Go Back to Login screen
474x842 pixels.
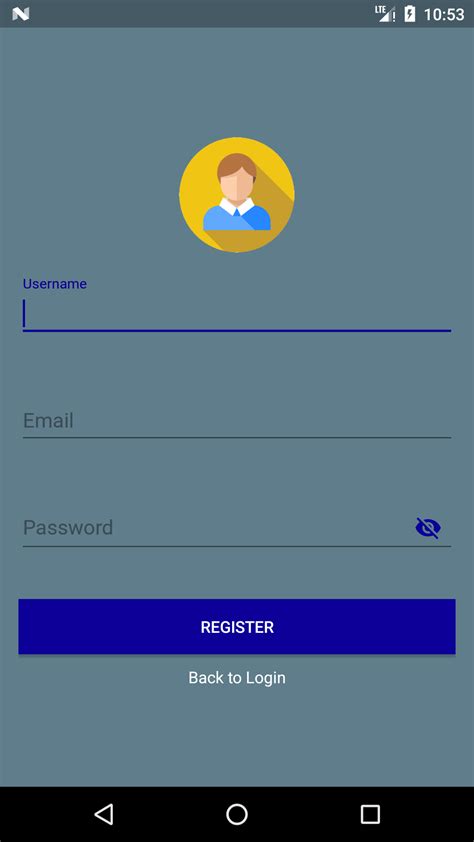pyautogui.click(x=237, y=678)
